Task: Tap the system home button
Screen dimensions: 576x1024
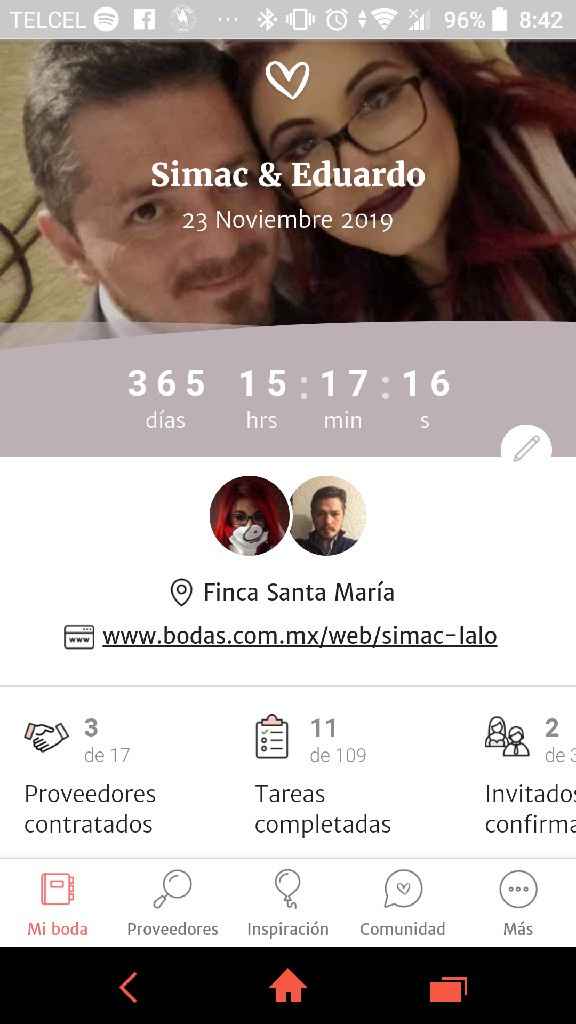Action: tap(288, 986)
